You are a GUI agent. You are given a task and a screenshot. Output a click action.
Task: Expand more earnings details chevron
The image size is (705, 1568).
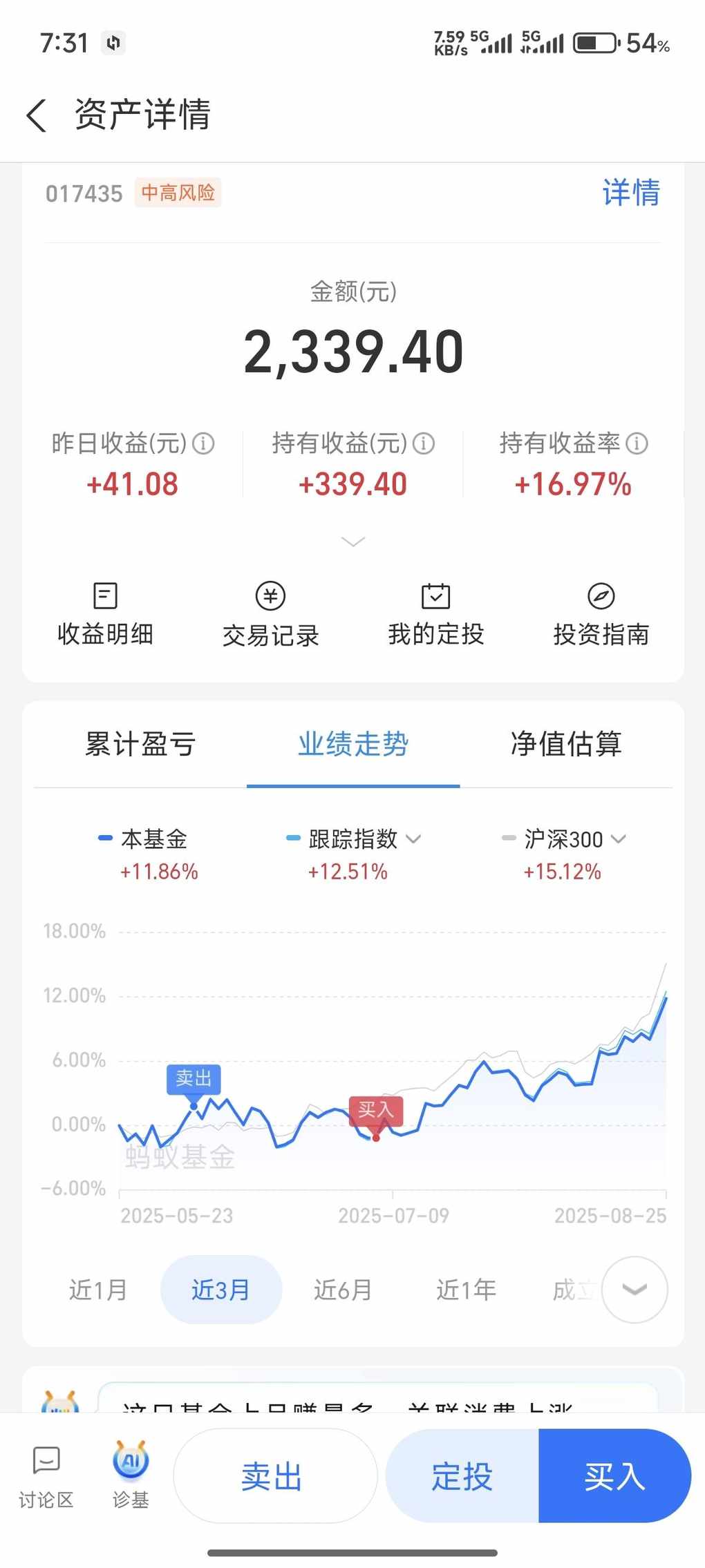click(353, 542)
